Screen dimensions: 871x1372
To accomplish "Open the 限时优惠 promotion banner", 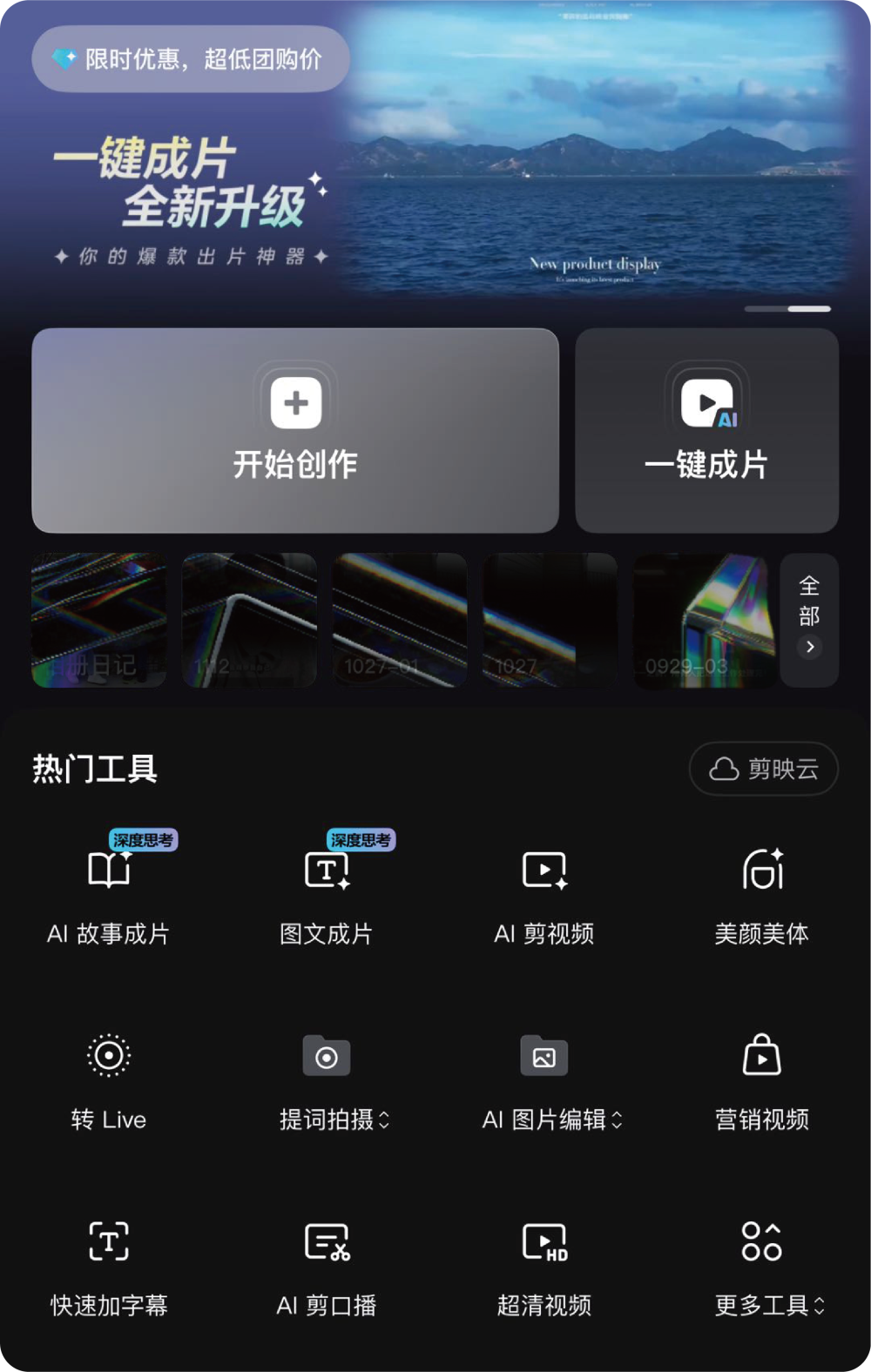I will pos(190,59).
